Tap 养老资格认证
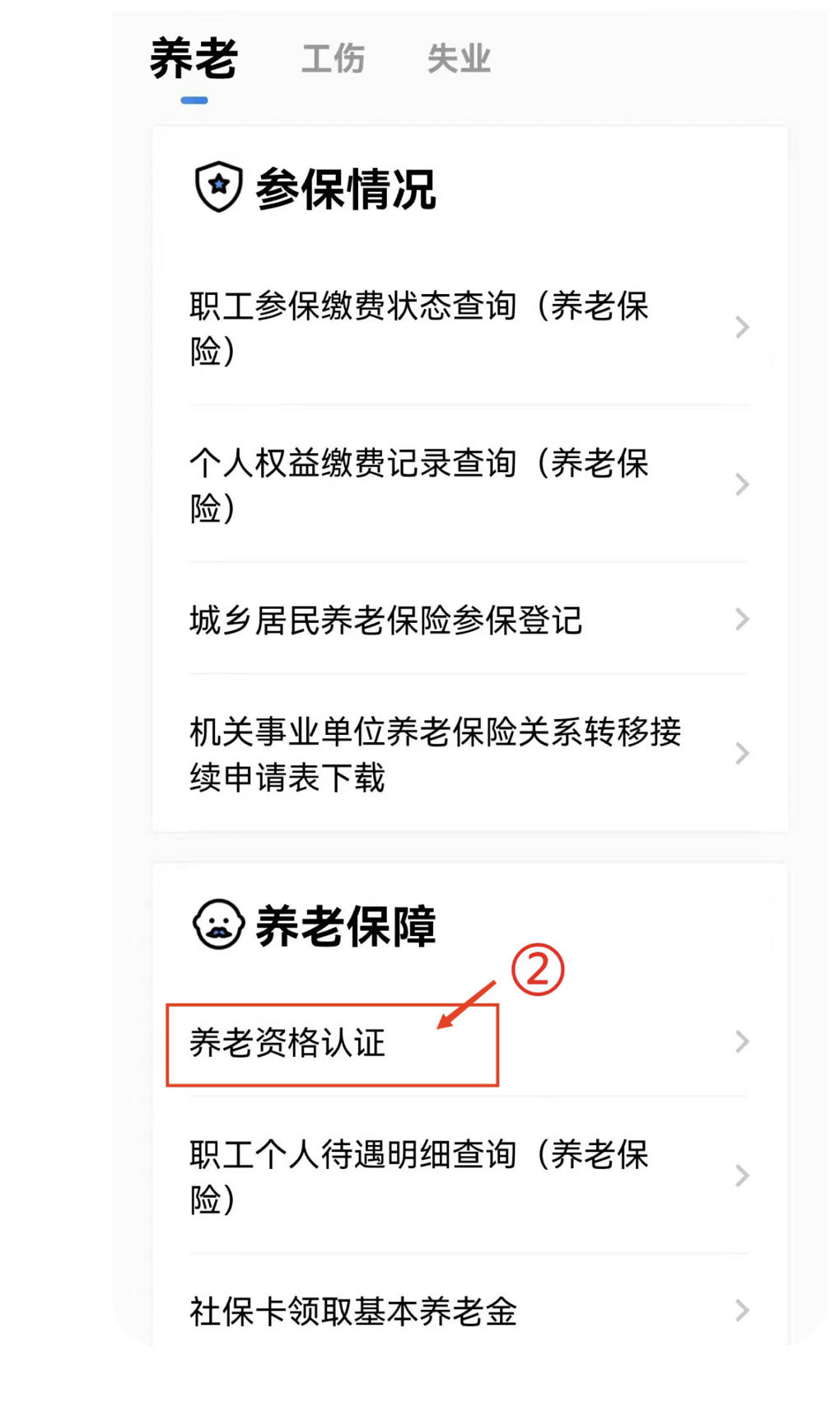Screen dimensions: 840x1408 (x=469, y=1043)
